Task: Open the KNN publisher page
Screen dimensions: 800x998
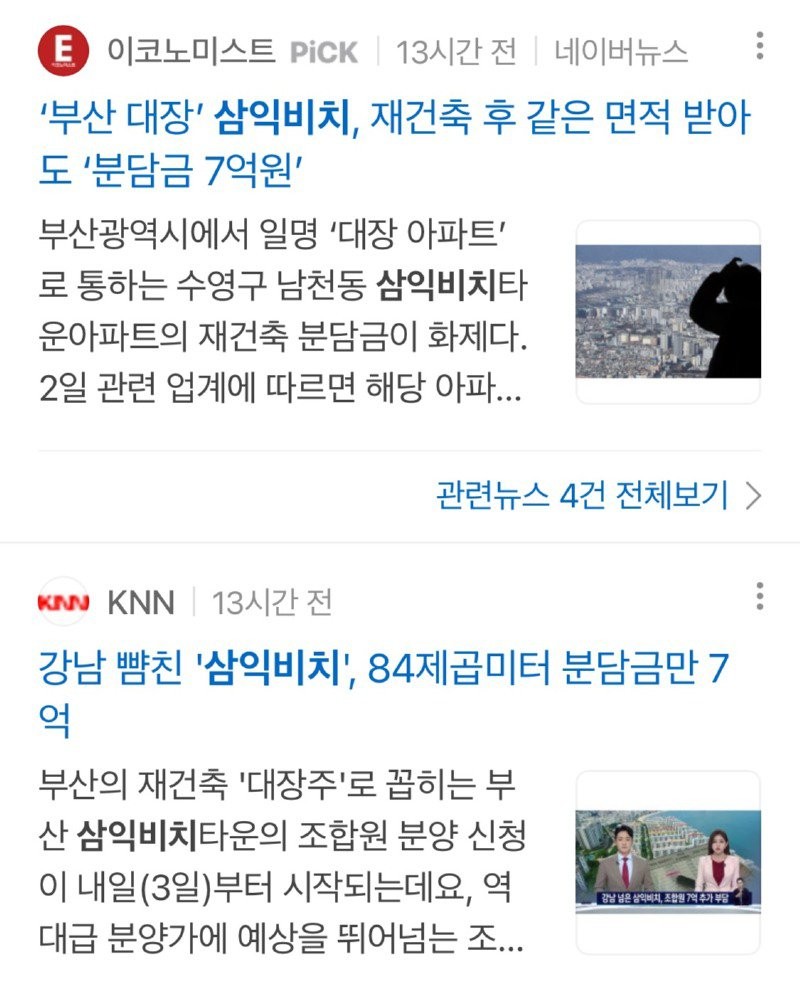Action: [x=140, y=602]
